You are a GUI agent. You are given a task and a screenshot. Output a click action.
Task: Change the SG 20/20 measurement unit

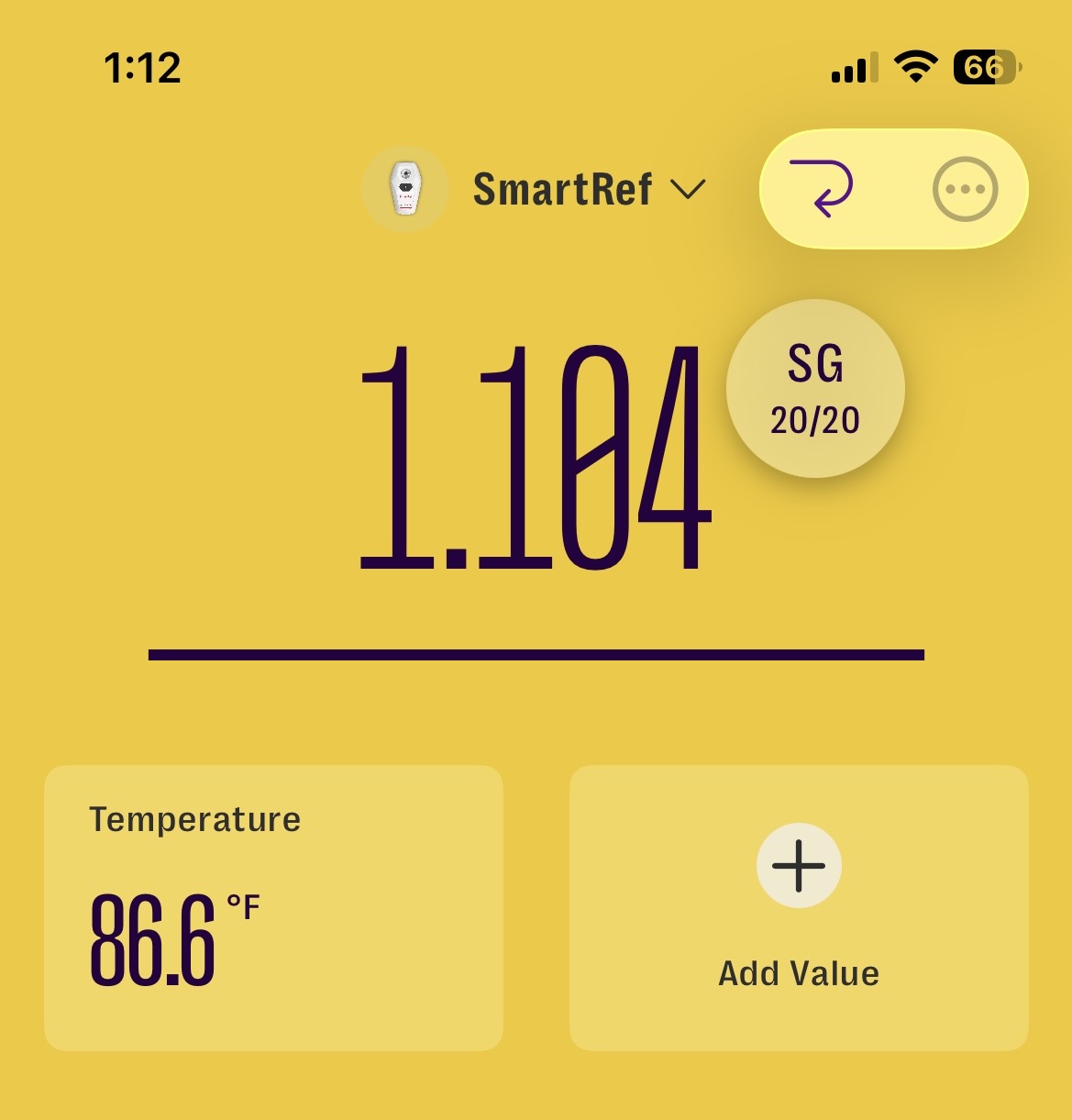coord(815,389)
